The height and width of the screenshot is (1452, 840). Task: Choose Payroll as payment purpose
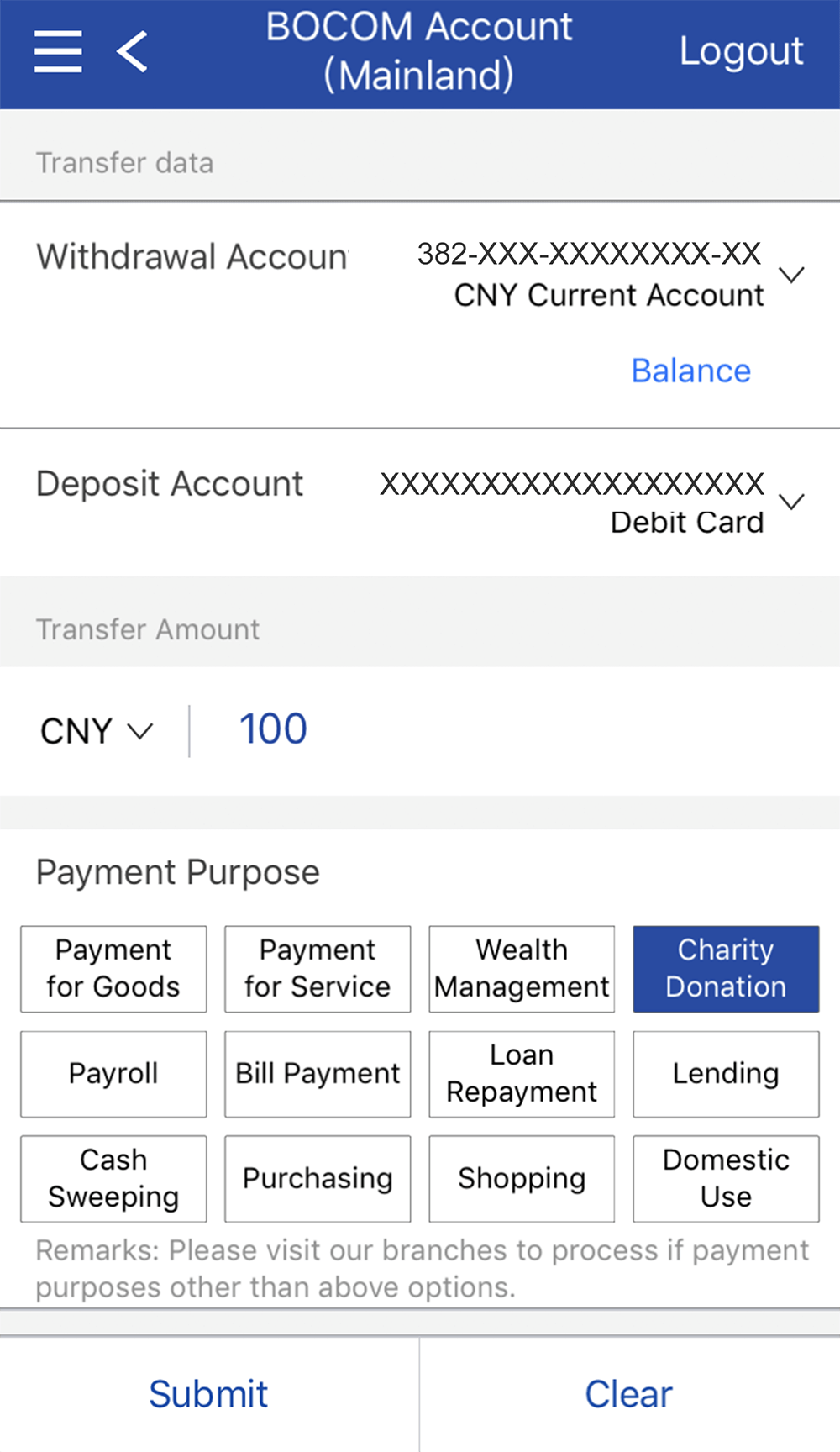point(113,1074)
